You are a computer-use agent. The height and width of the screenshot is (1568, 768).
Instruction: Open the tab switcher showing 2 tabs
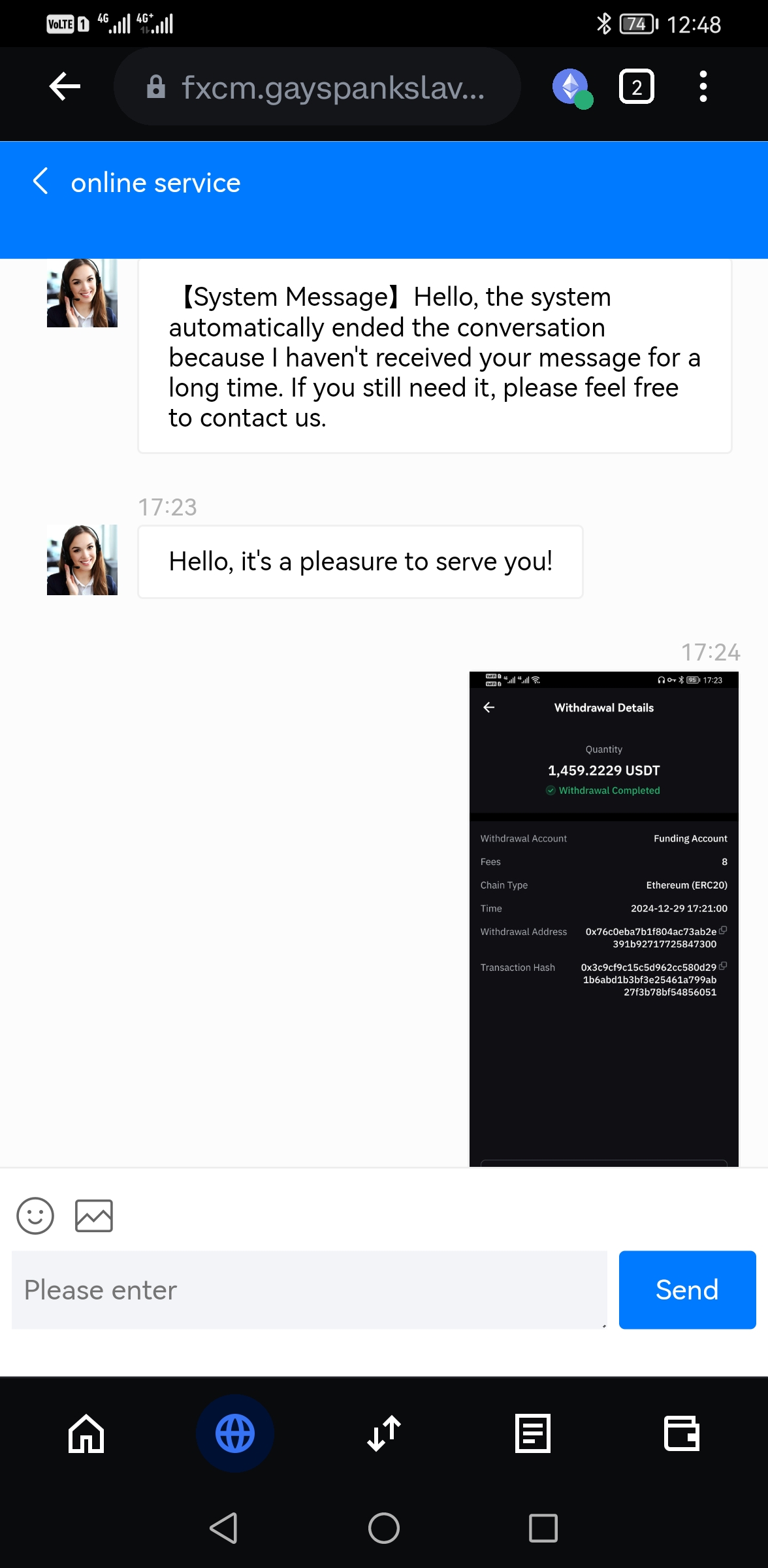(x=636, y=86)
